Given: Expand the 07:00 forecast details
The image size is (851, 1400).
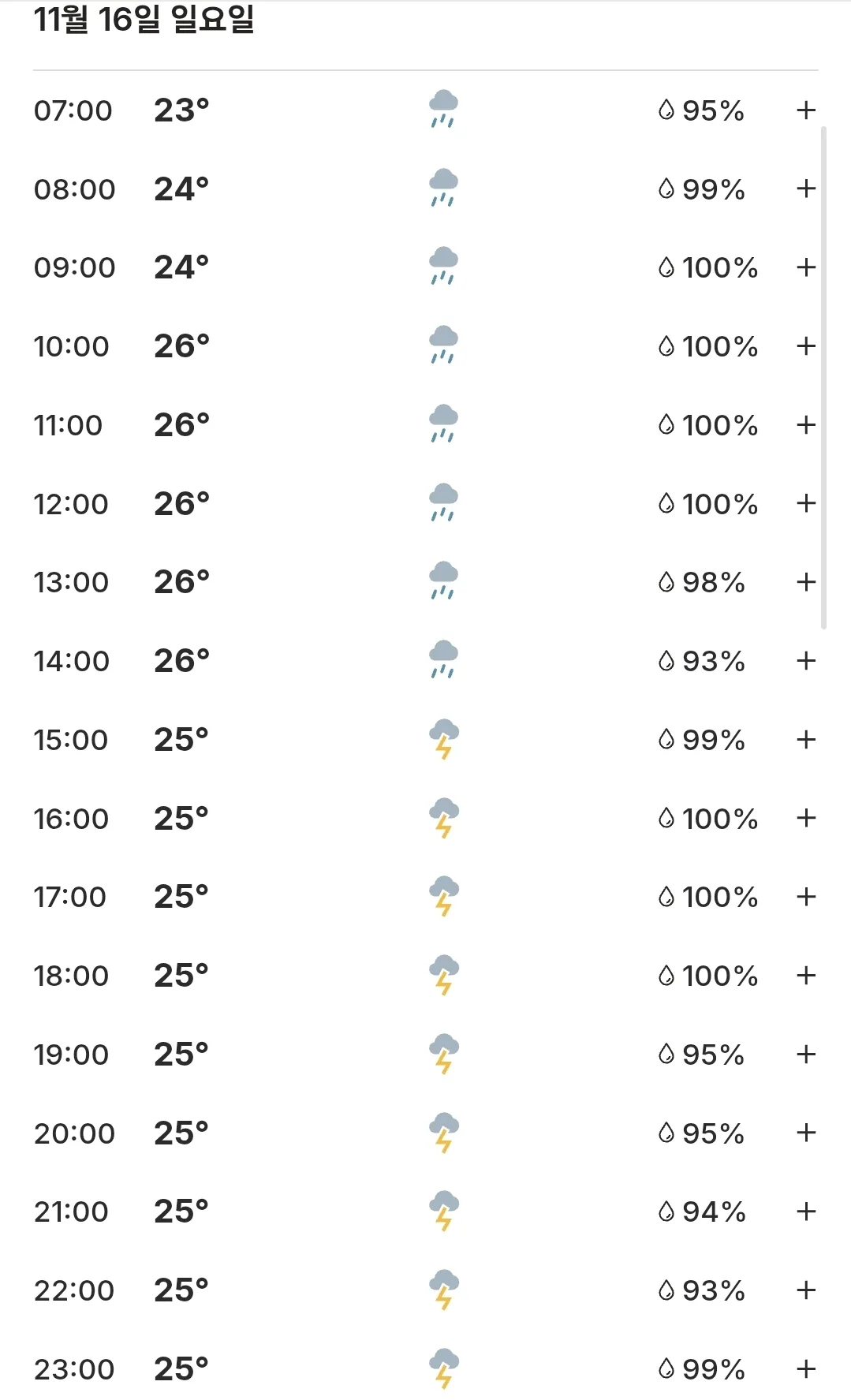Looking at the screenshot, I should 805,110.
